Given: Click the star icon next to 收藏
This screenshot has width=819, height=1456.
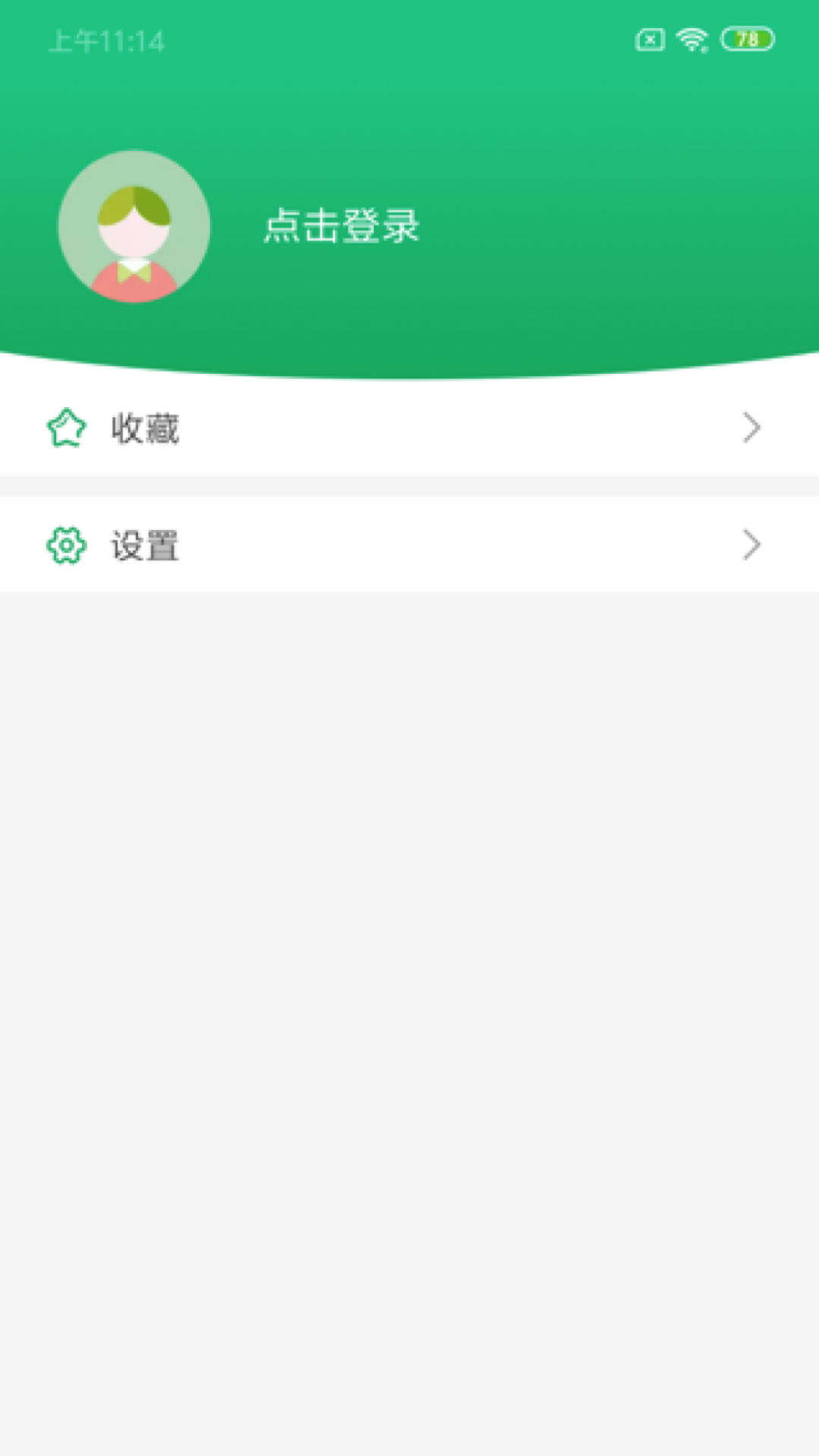Looking at the screenshot, I should 67,427.
